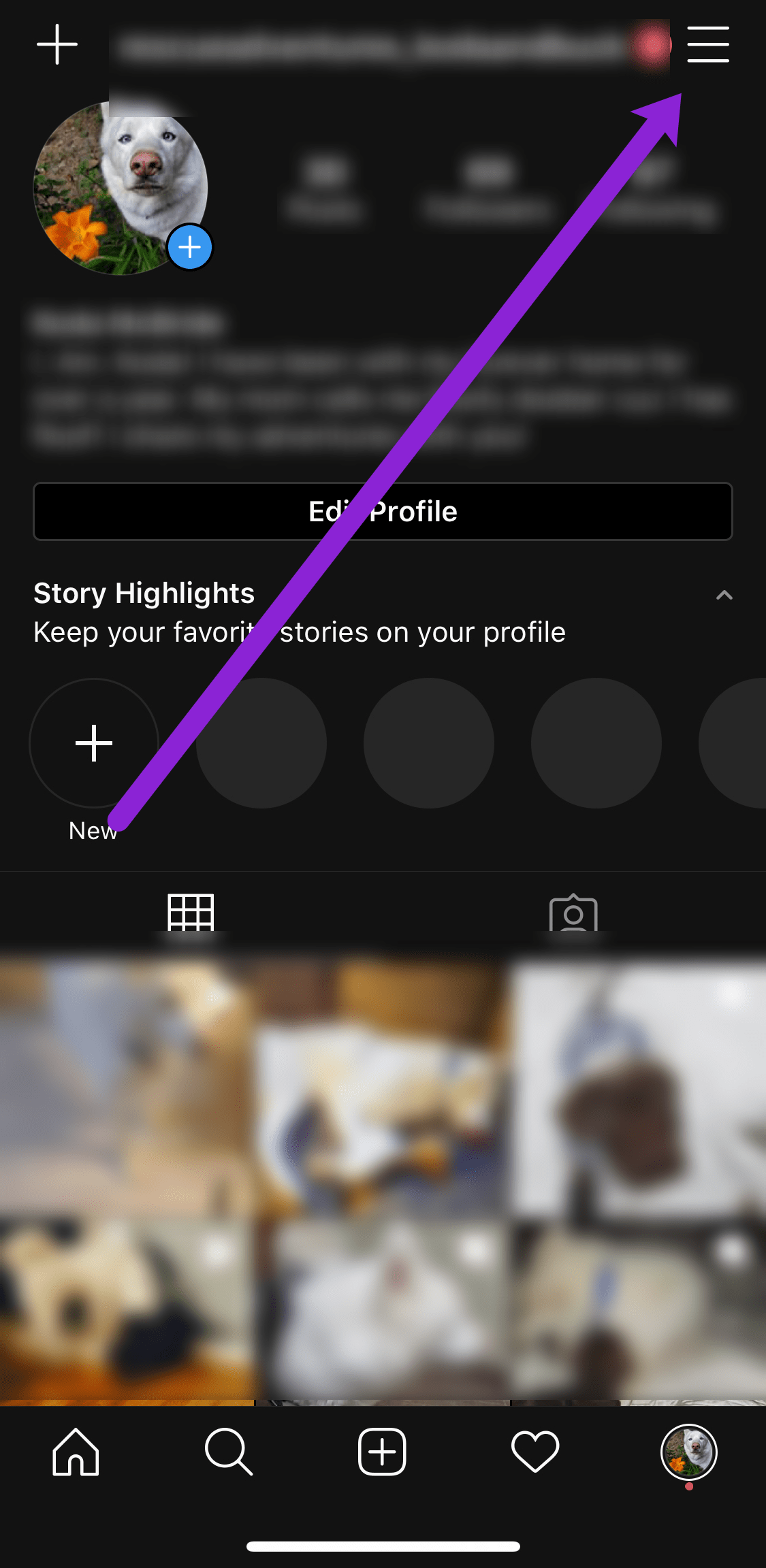The height and width of the screenshot is (1568, 766).
Task: Open Edit Profile
Action: [383, 511]
